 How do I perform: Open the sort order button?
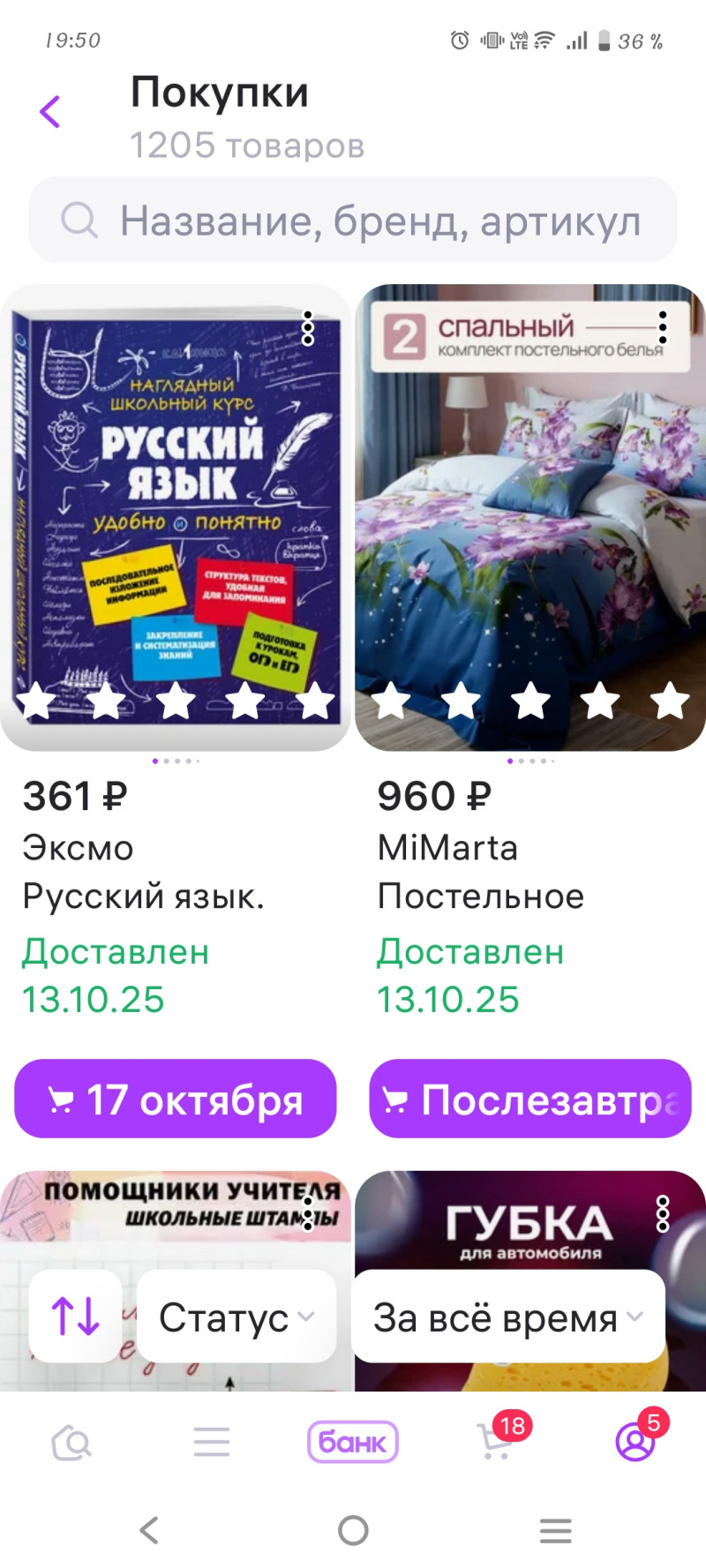coord(75,1317)
